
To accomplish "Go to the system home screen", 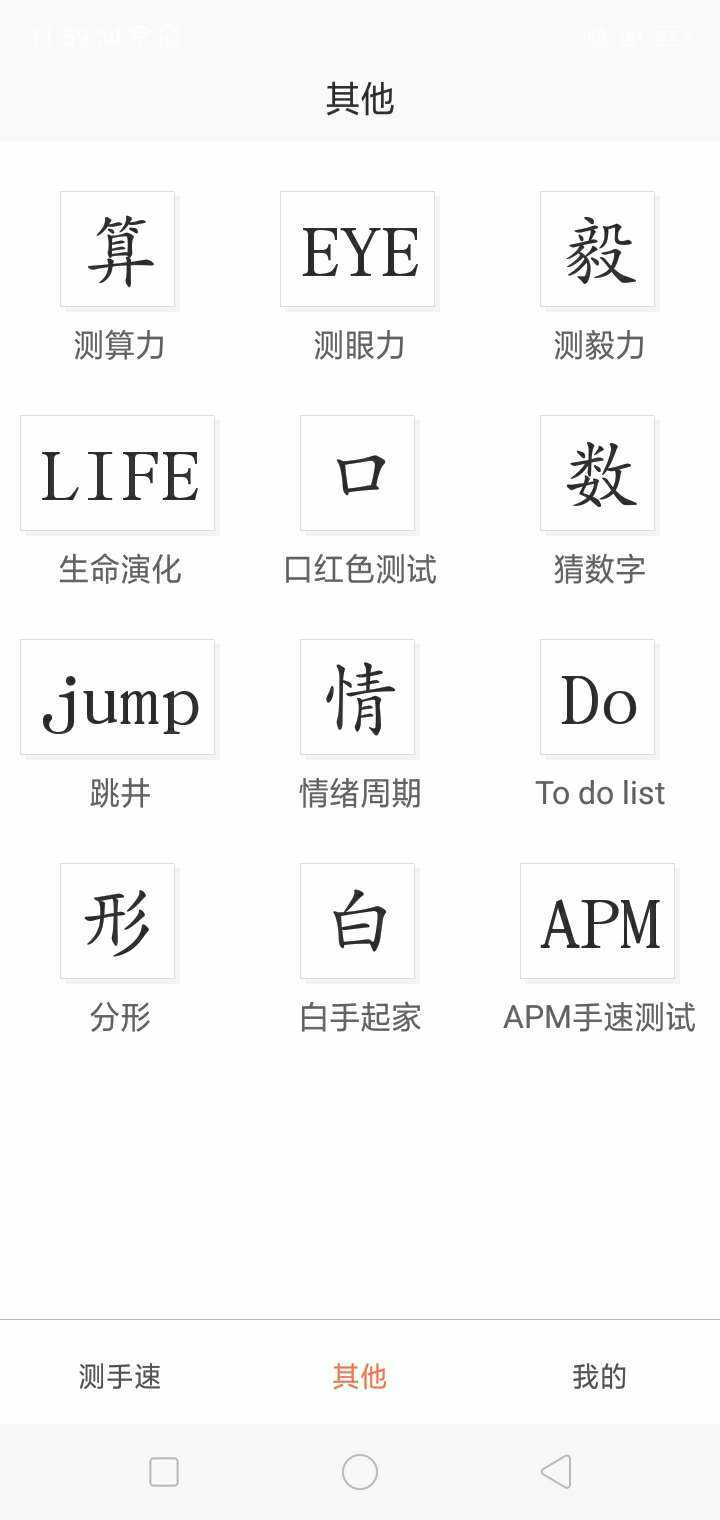I will coord(360,1472).
